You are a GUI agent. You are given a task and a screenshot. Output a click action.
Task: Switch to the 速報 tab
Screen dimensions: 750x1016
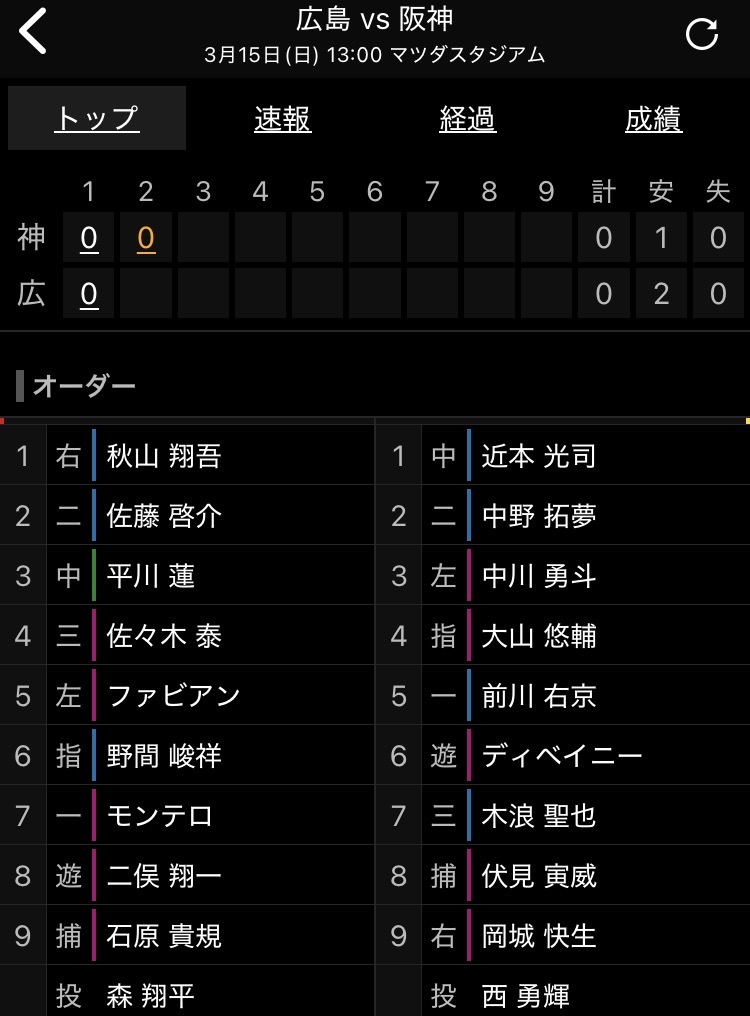(282, 119)
